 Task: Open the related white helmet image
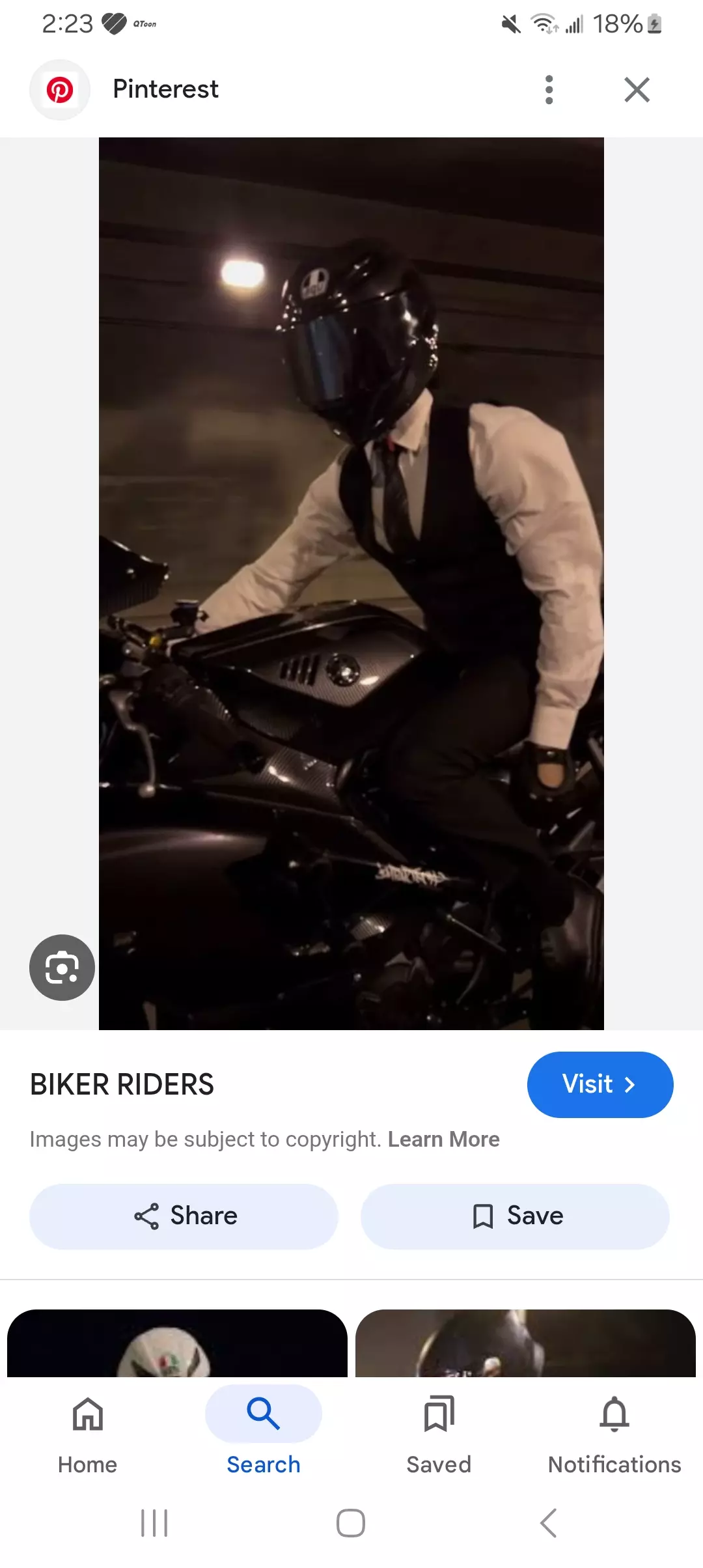(x=177, y=1344)
